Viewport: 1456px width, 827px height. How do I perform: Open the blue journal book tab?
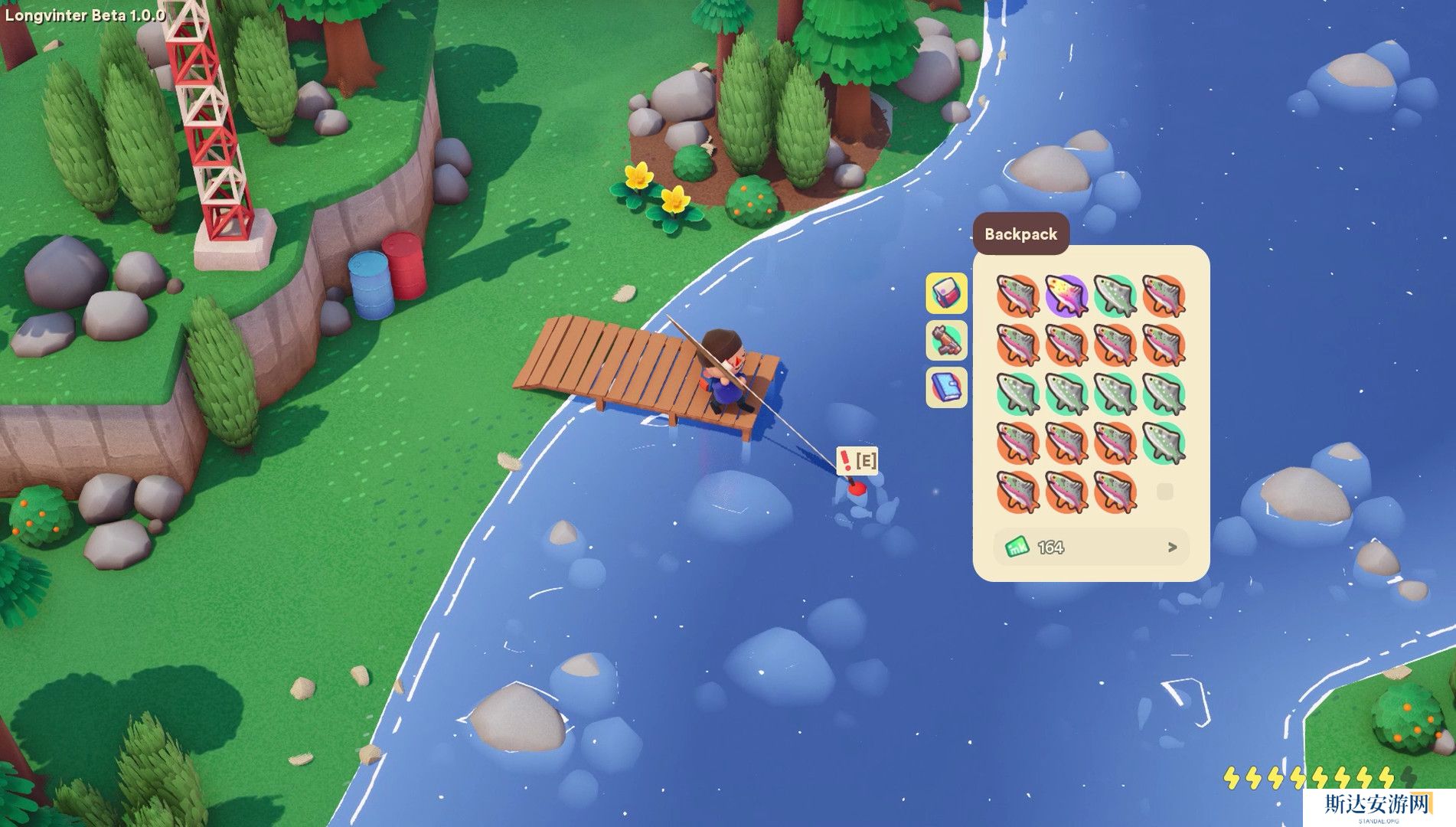click(946, 387)
